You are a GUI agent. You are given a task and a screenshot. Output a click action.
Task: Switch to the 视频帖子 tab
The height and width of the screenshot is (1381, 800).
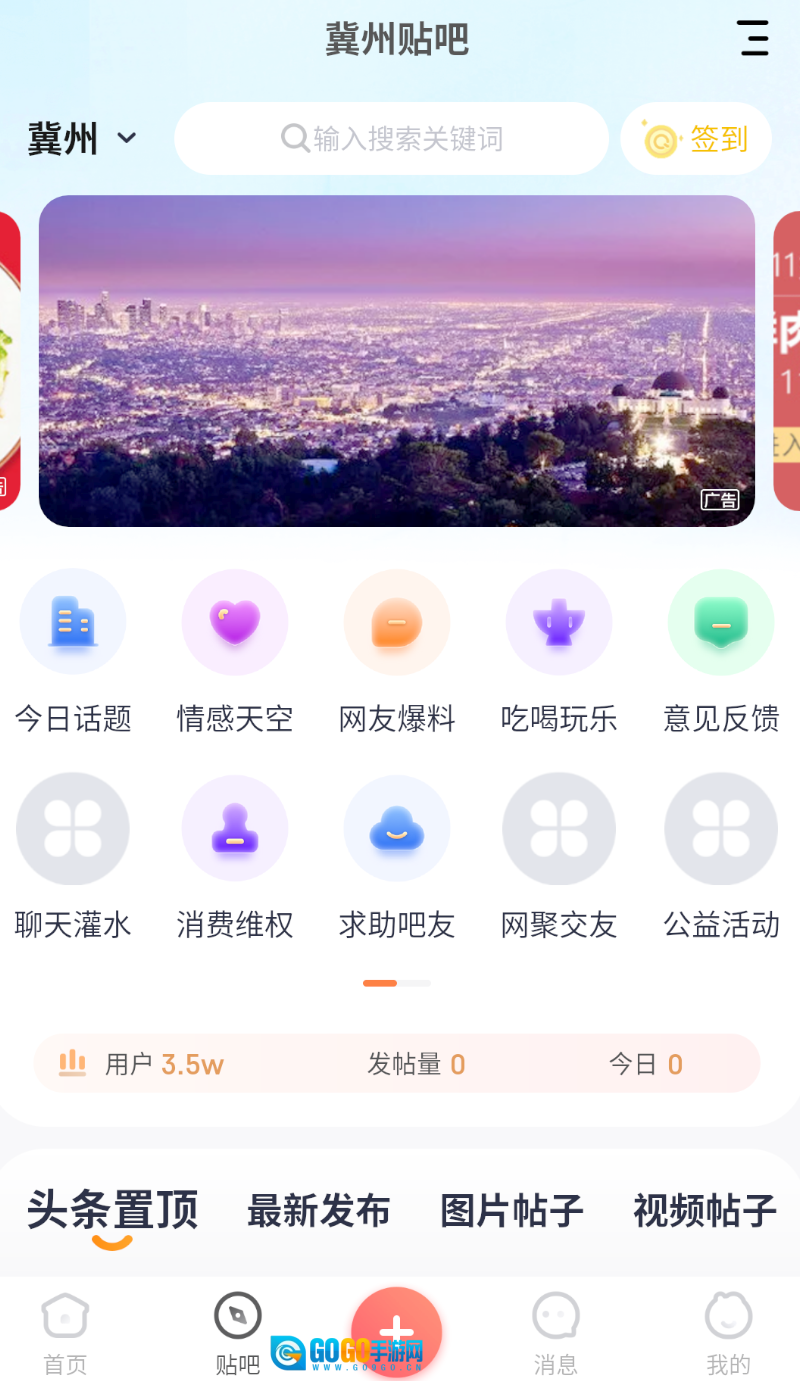pyautogui.click(x=702, y=1211)
